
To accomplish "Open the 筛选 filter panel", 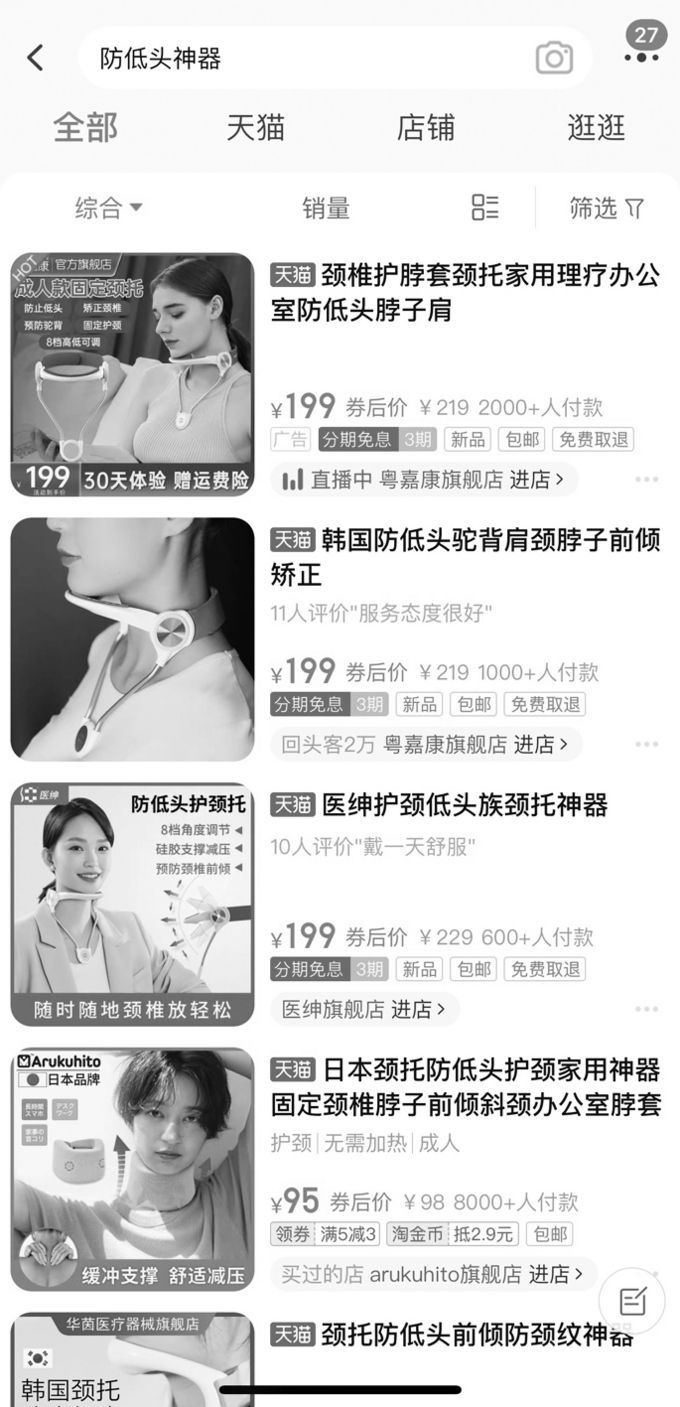I will coord(606,208).
